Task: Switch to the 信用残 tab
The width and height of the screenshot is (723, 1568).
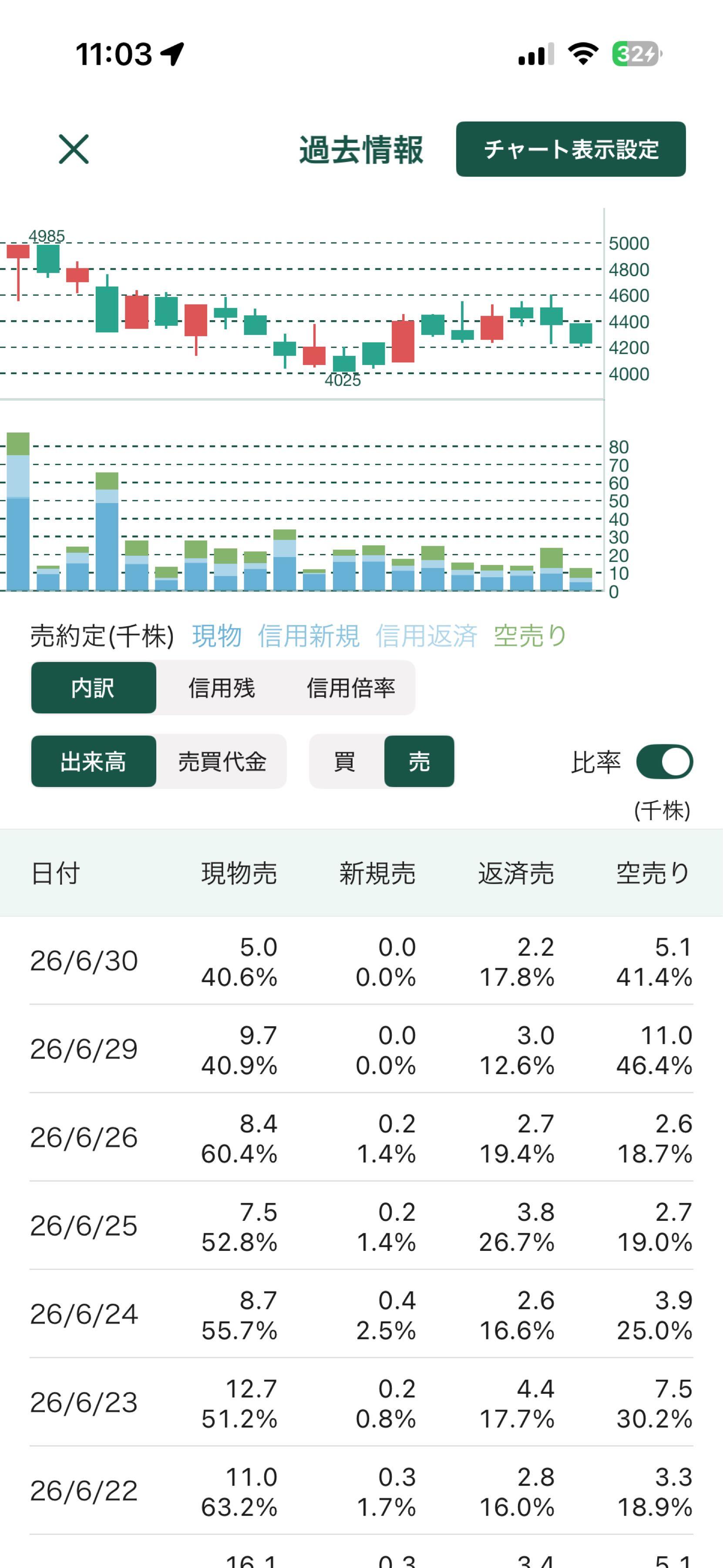Action: (222, 688)
